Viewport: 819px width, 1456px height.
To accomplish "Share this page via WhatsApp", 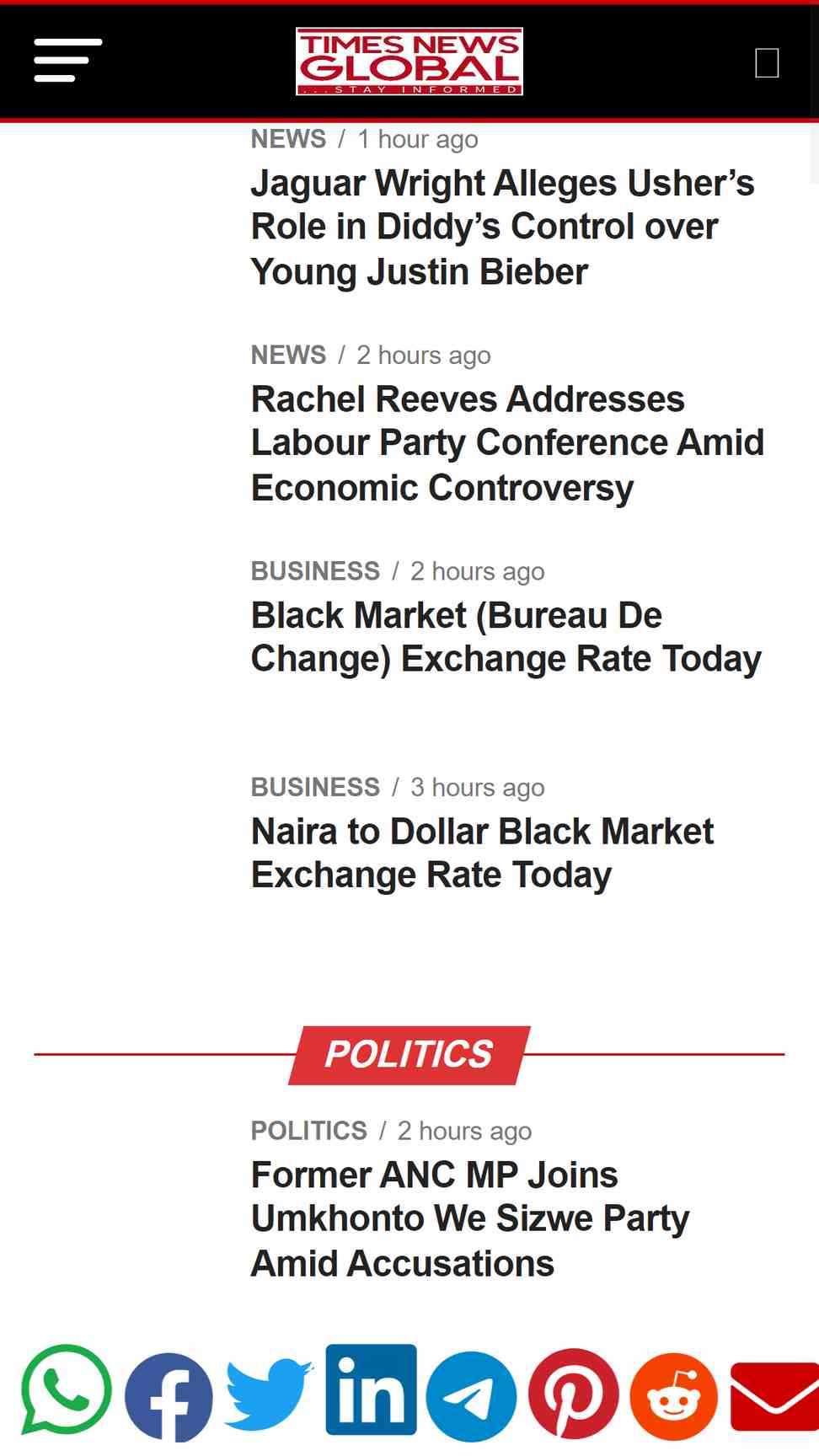I will 67,1391.
